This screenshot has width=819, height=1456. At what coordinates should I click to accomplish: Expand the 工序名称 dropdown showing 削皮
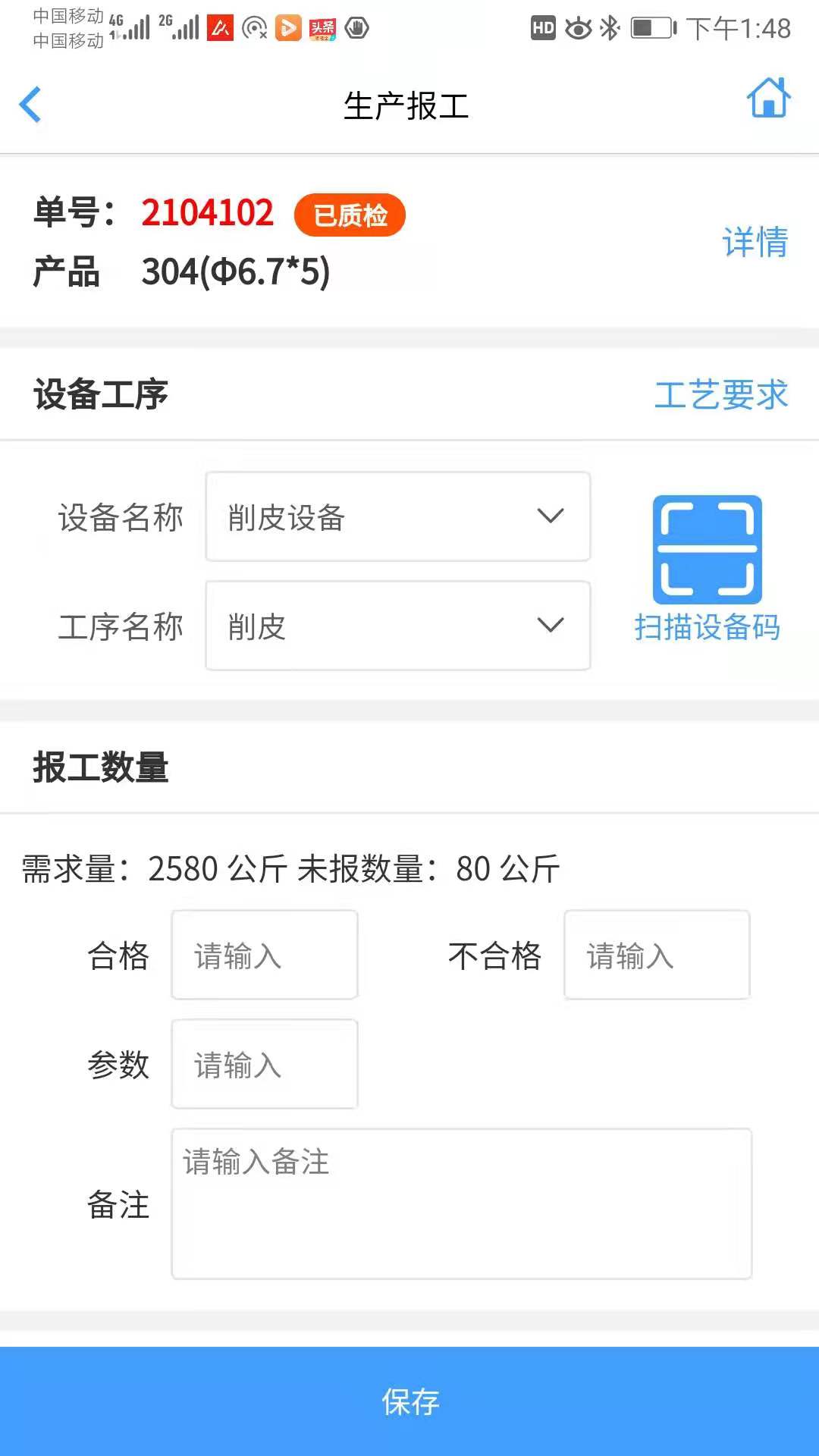398,626
